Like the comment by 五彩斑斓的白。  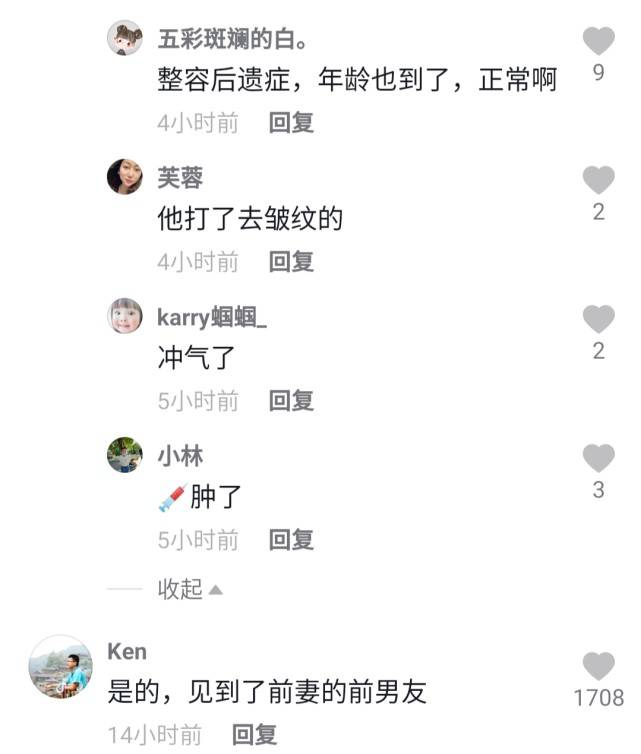point(598,41)
